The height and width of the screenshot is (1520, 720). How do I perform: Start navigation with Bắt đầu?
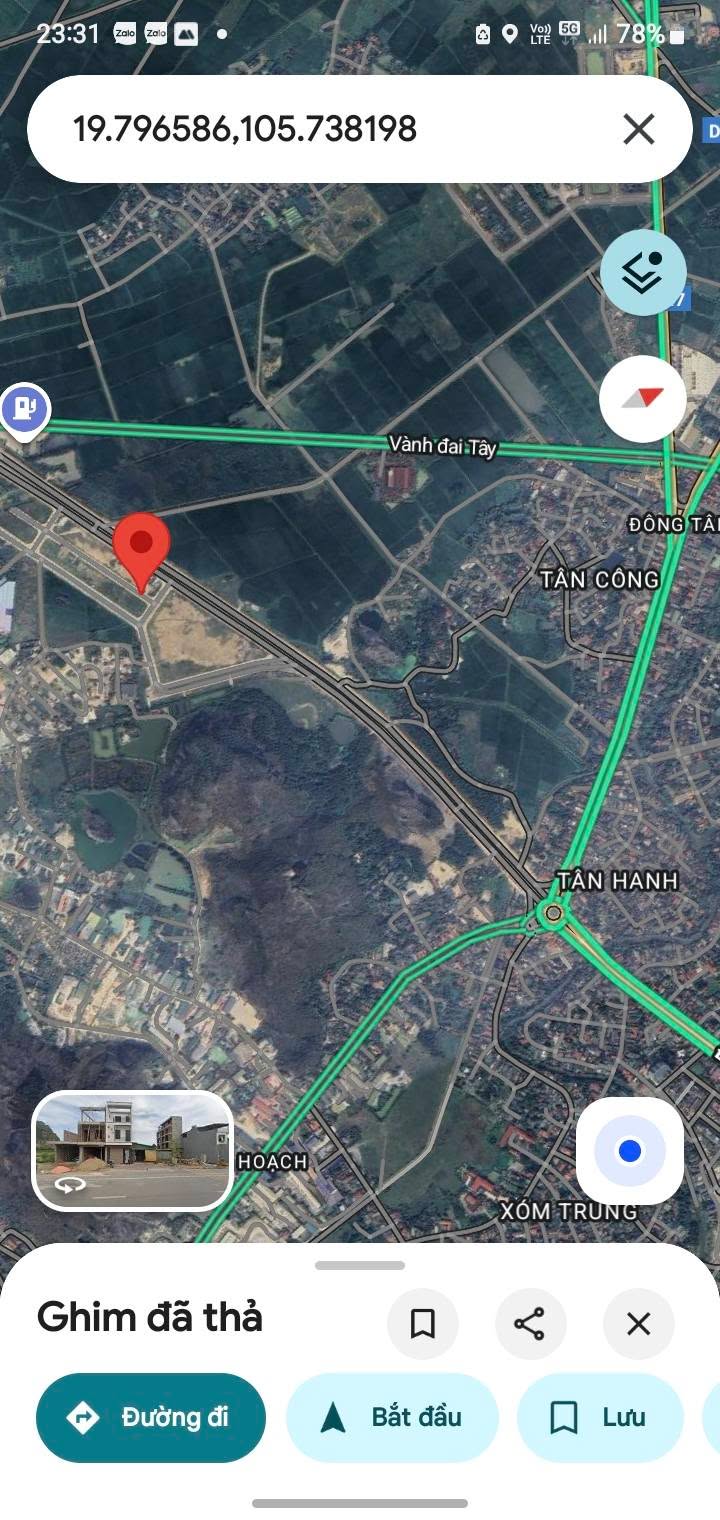point(392,1417)
